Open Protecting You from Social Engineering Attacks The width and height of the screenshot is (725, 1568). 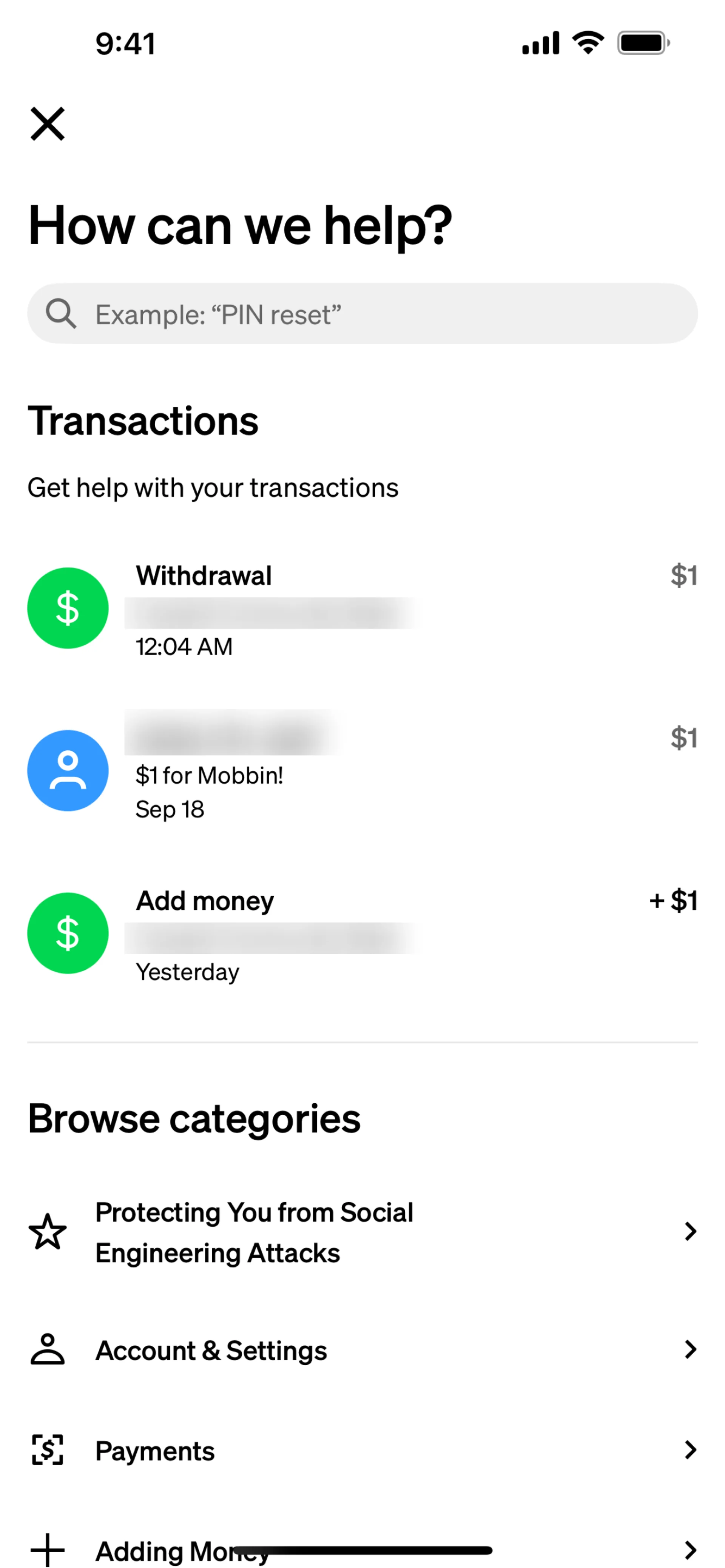point(362,1232)
